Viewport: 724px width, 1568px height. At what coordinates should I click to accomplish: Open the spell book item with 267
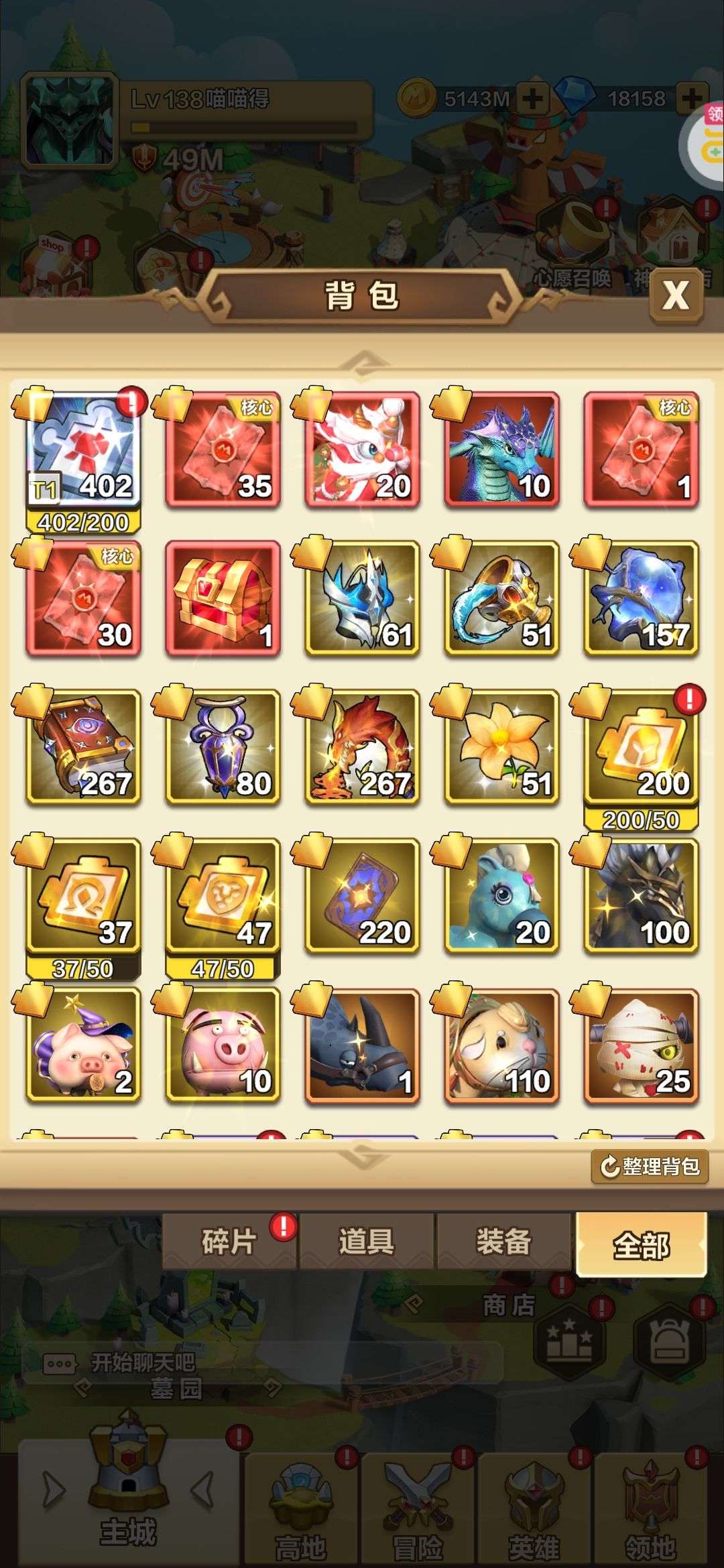coord(84,747)
